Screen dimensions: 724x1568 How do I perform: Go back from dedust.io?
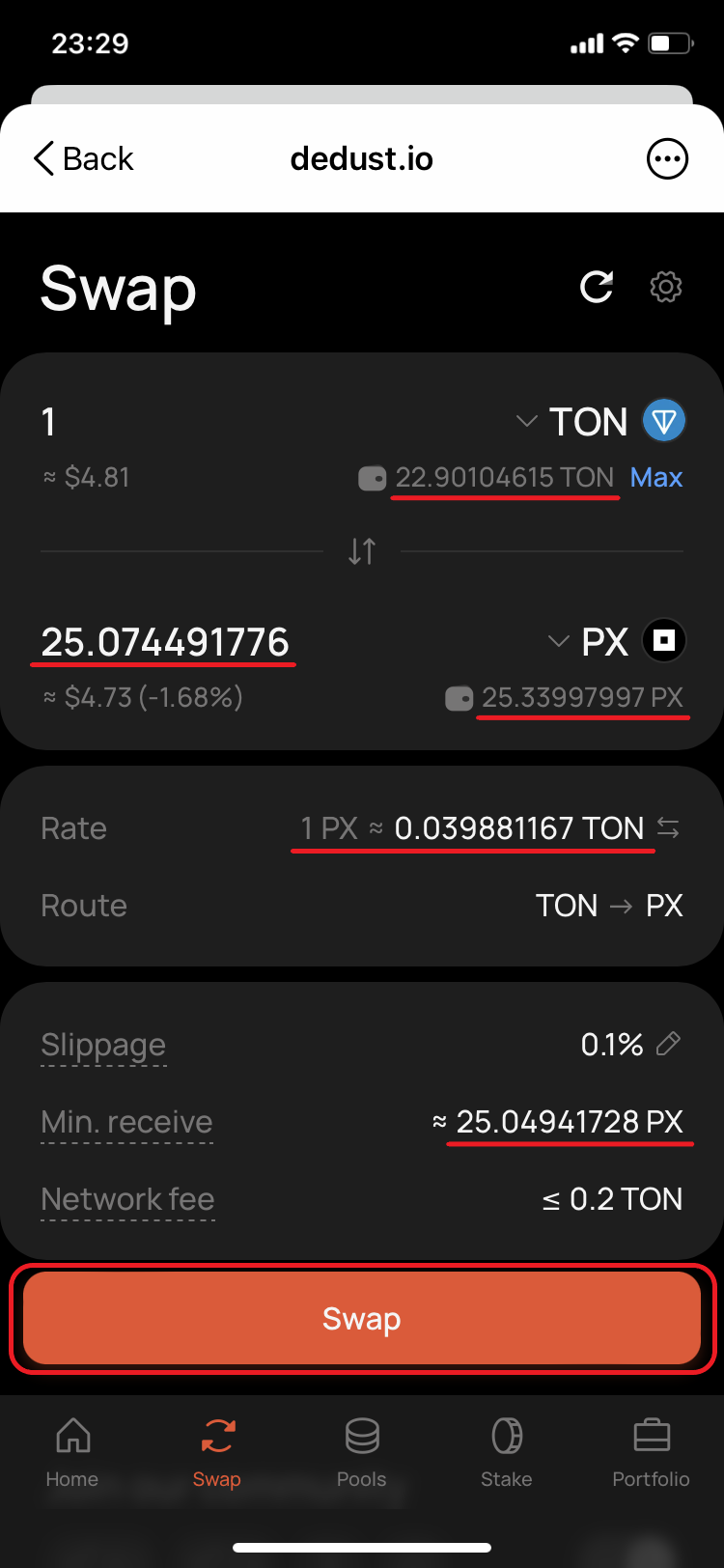83,158
